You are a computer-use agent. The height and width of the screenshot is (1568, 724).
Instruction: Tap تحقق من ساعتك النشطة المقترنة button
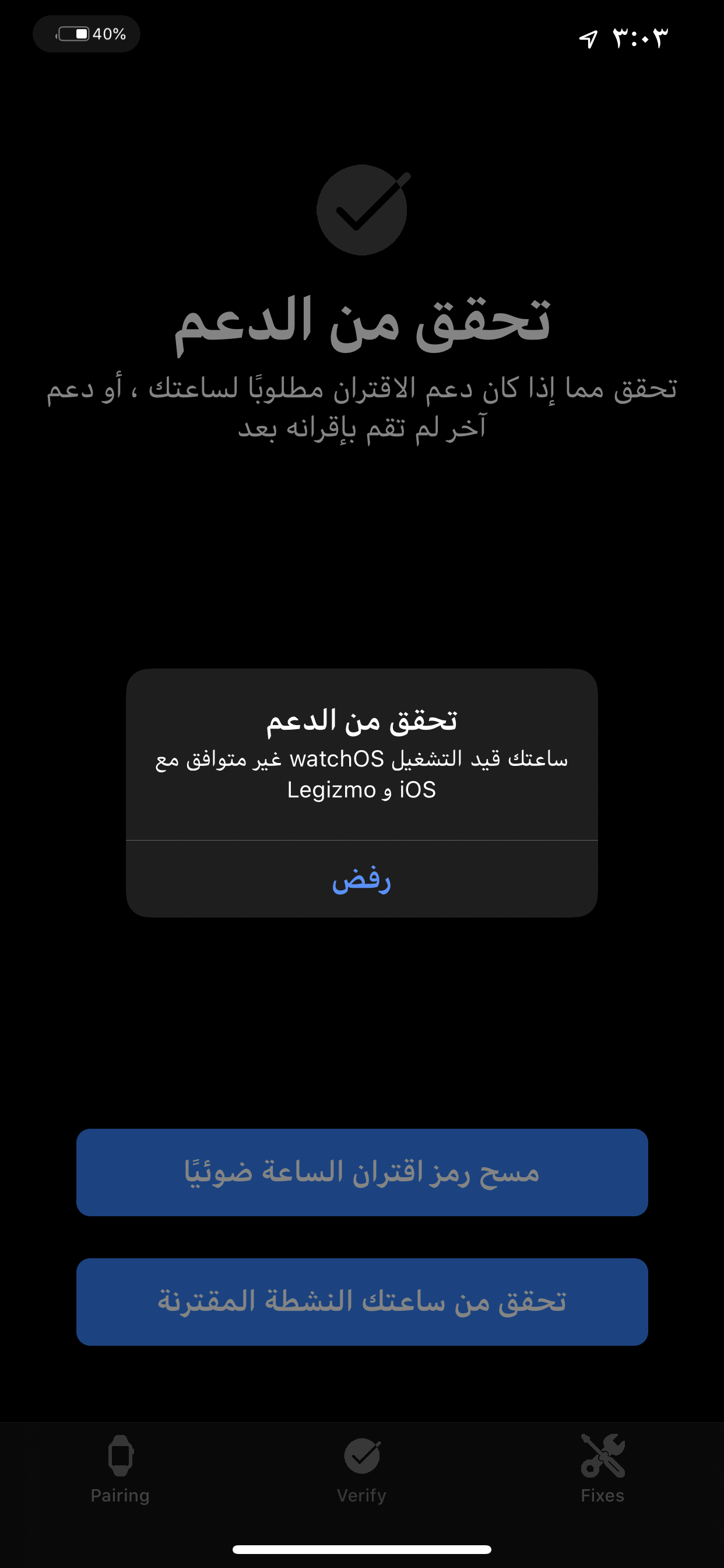click(x=362, y=1301)
